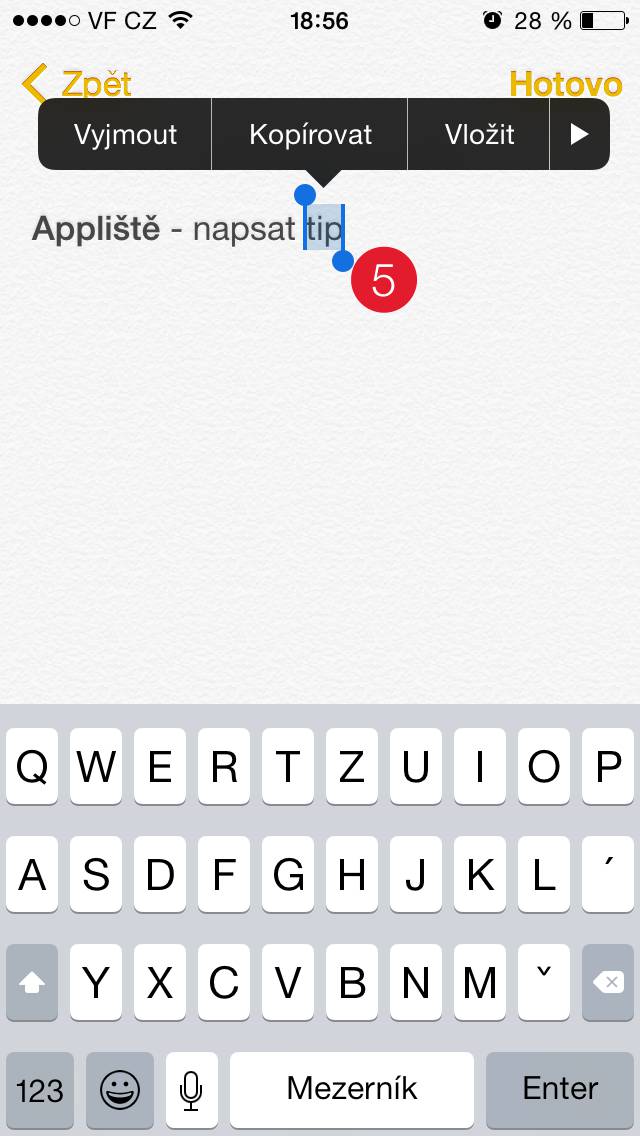The width and height of the screenshot is (640, 1136).
Task: Show more edit menu options arrow
Action: (x=579, y=134)
